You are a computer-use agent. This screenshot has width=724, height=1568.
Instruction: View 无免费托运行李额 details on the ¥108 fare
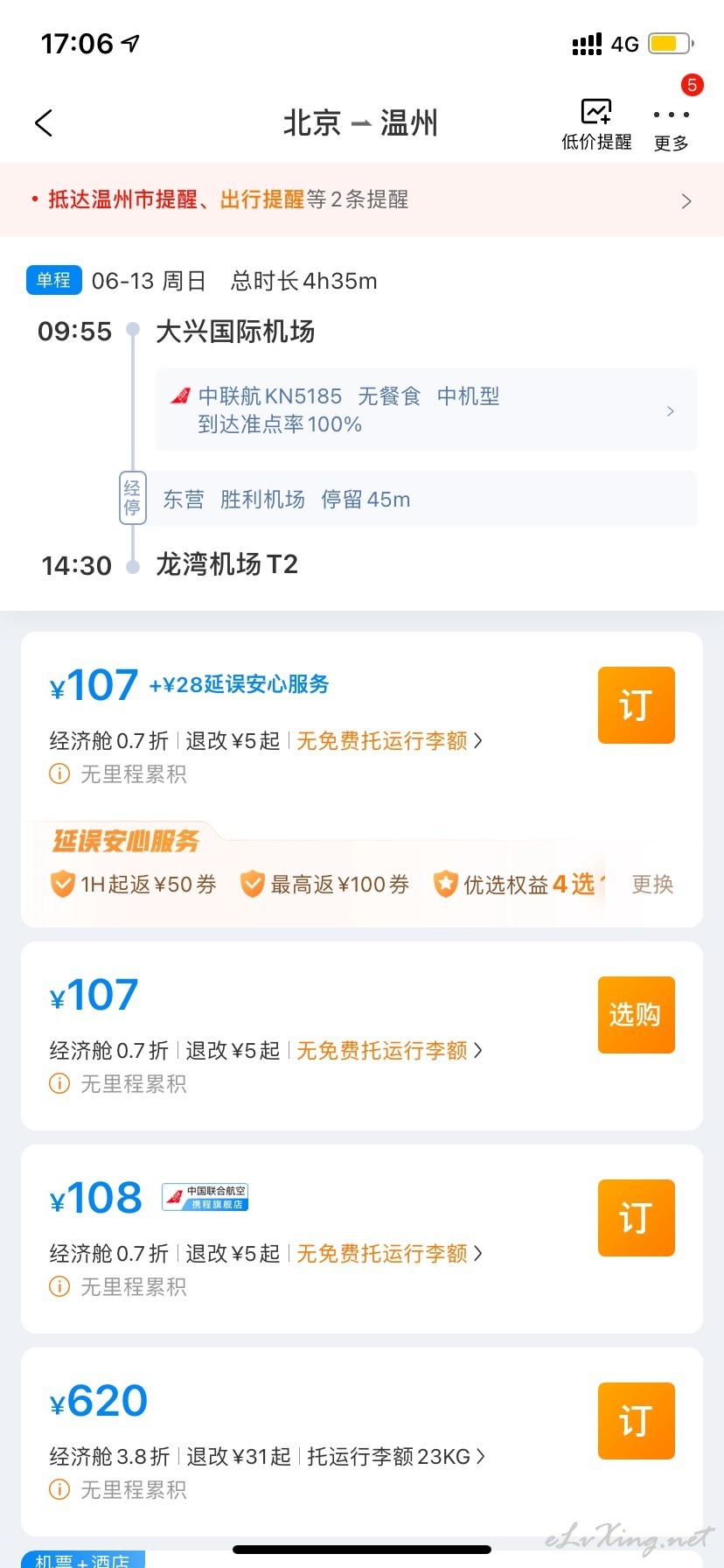click(389, 1254)
